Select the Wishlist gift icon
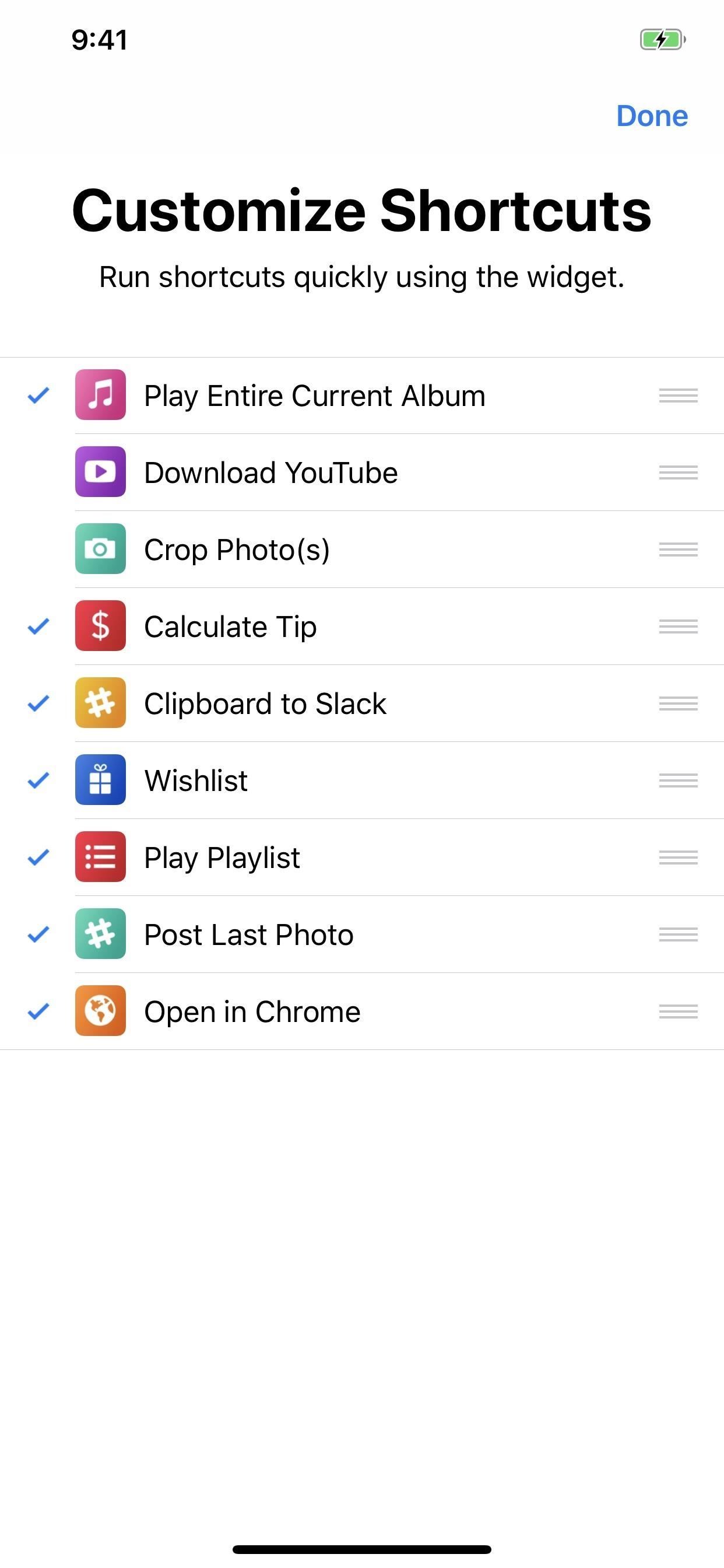Image resolution: width=724 pixels, height=1568 pixels. coord(100,780)
